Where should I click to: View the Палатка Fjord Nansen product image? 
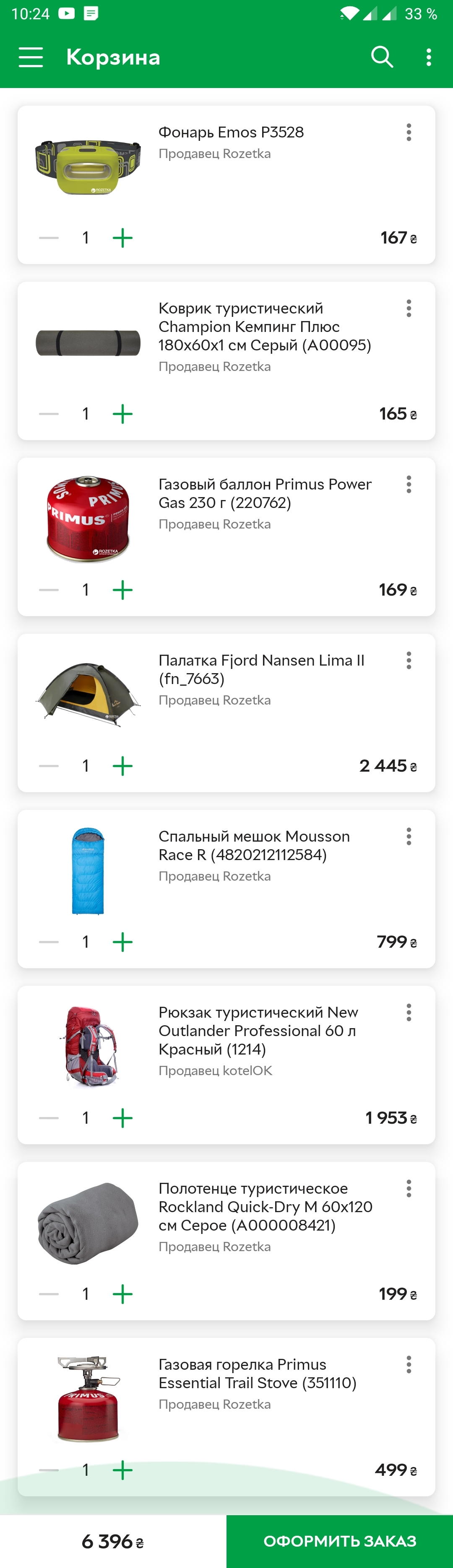click(88, 695)
